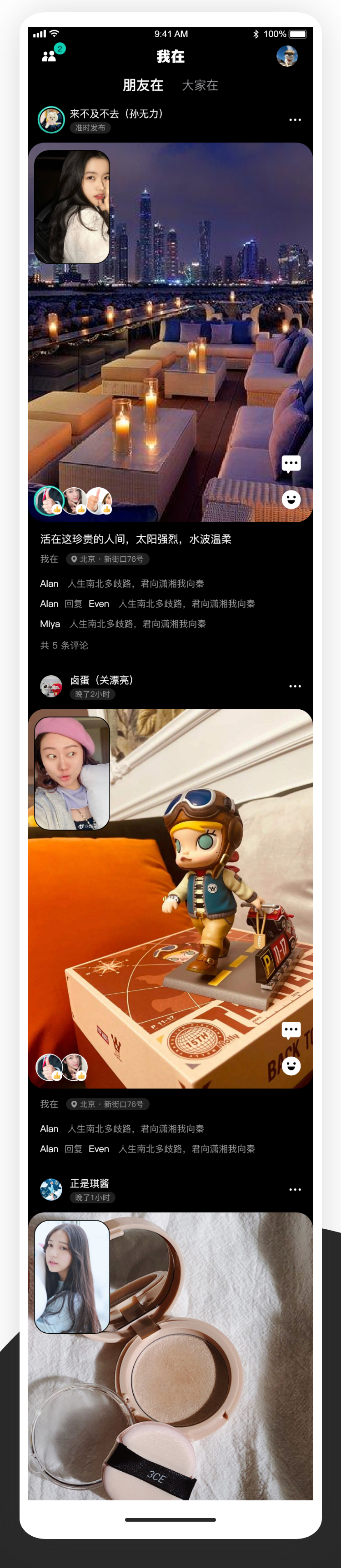This screenshot has width=341, height=1568.
Task: View all 共 5 条评论 comments
Action: (x=64, y=645)
